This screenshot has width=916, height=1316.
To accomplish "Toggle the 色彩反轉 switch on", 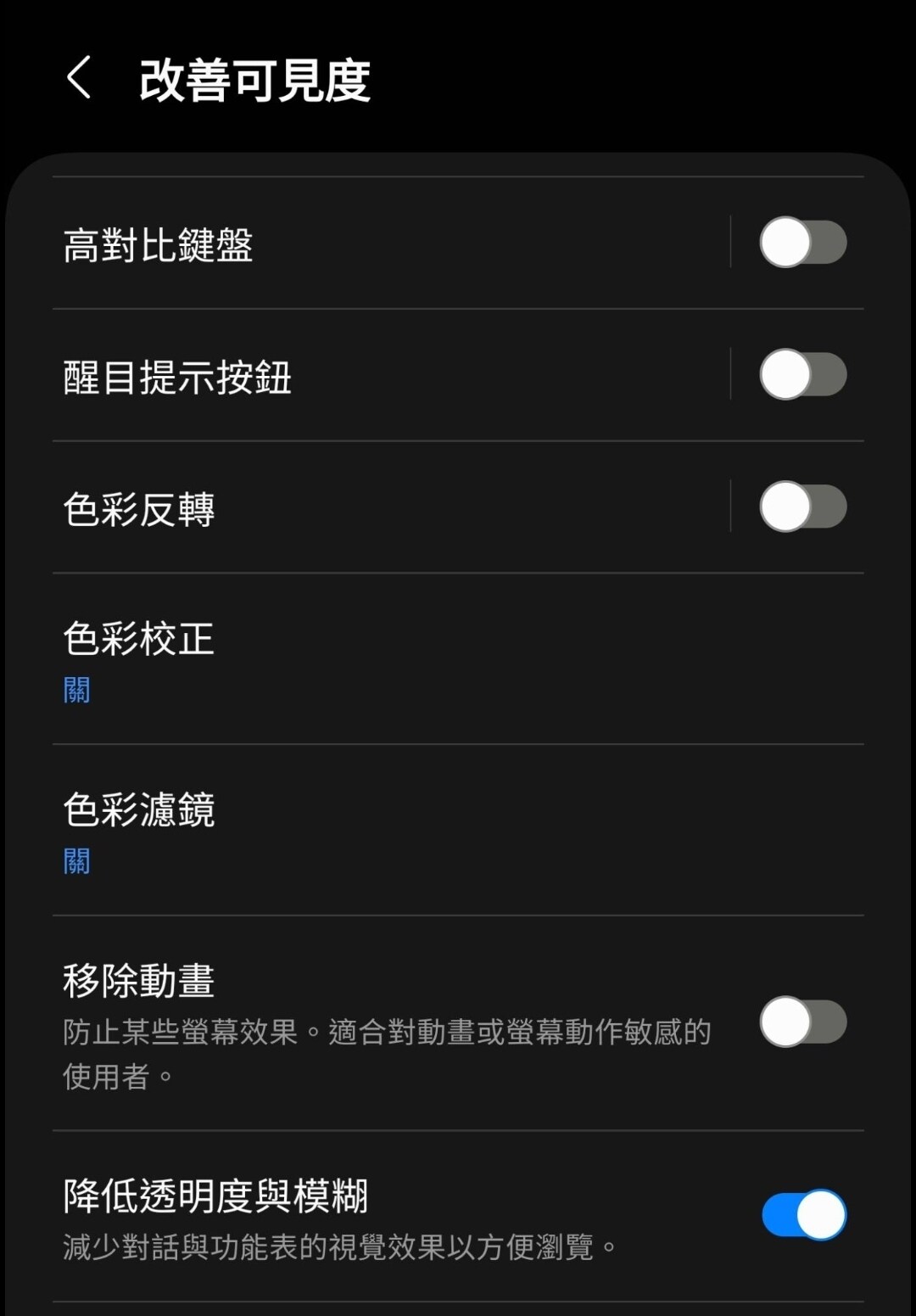I will pyautogui.click(x=802, y=507).
